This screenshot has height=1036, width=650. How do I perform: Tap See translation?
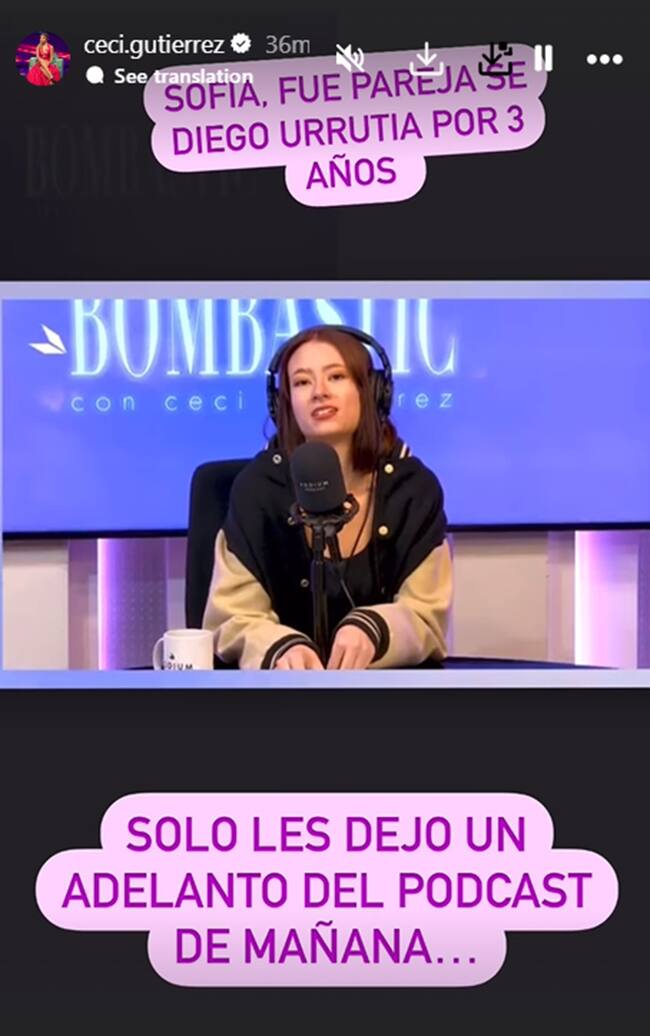pyautogui.click(x=182, y=76)
